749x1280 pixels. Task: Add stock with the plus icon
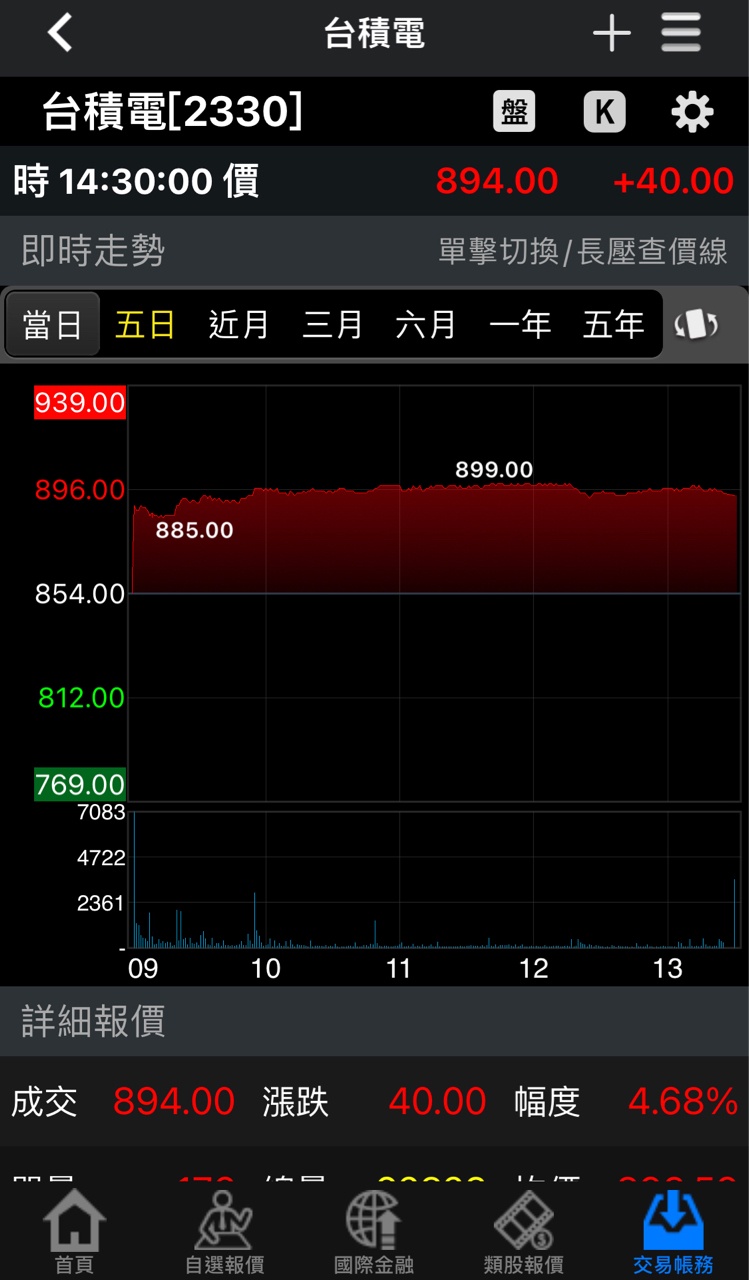click(x=611, y=34)
